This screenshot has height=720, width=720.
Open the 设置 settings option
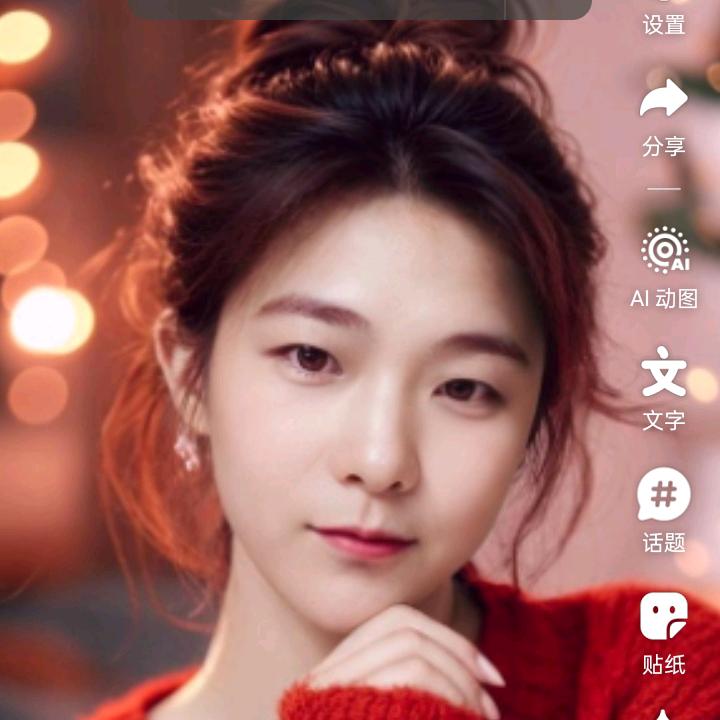coord(664,22)
